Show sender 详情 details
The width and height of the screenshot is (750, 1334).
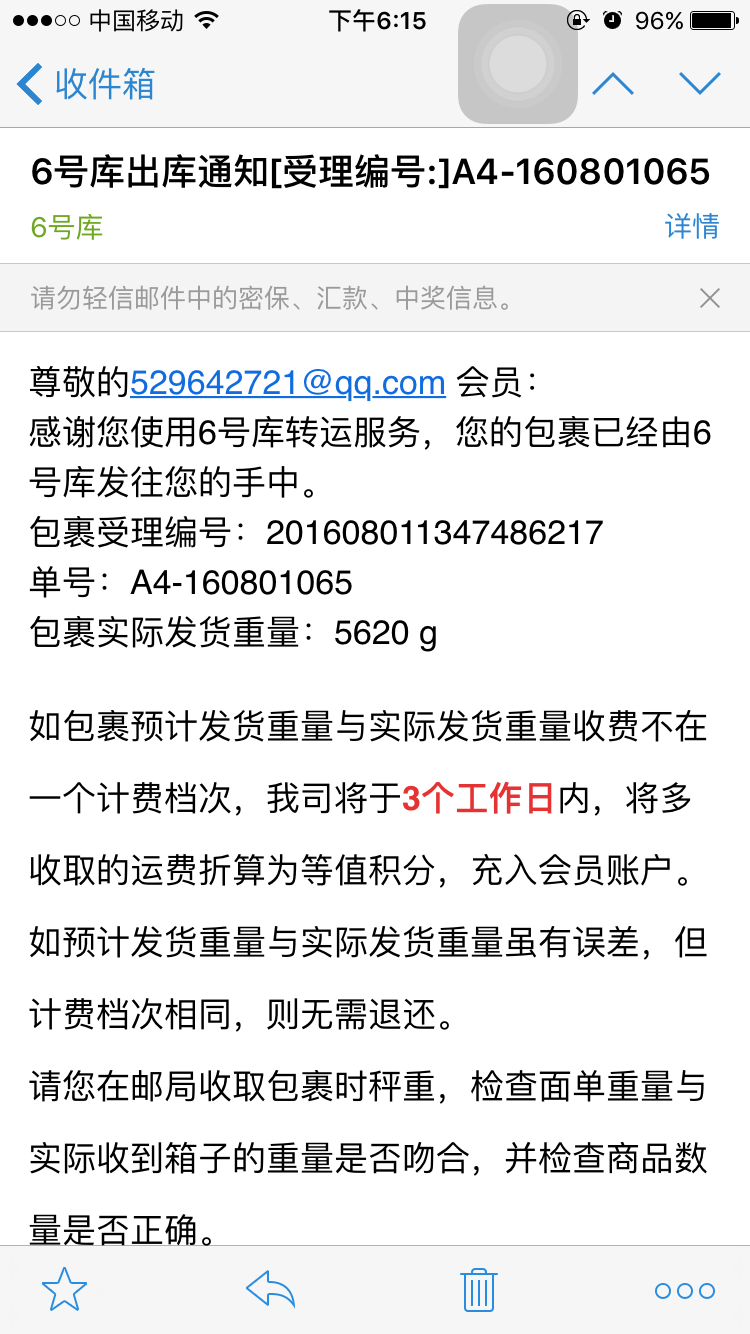[692, 226]
